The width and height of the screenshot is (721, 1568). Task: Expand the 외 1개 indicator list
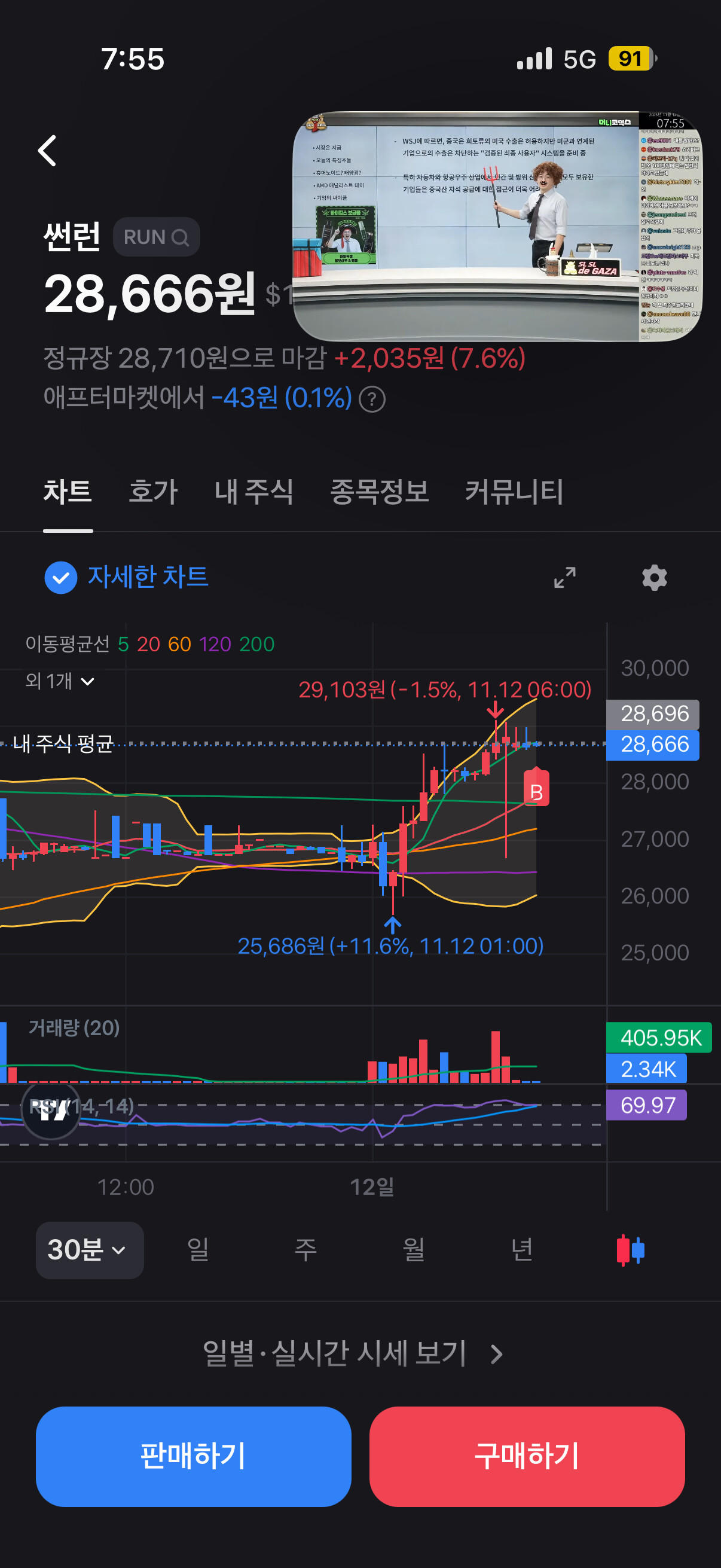[x=60, y=681]
